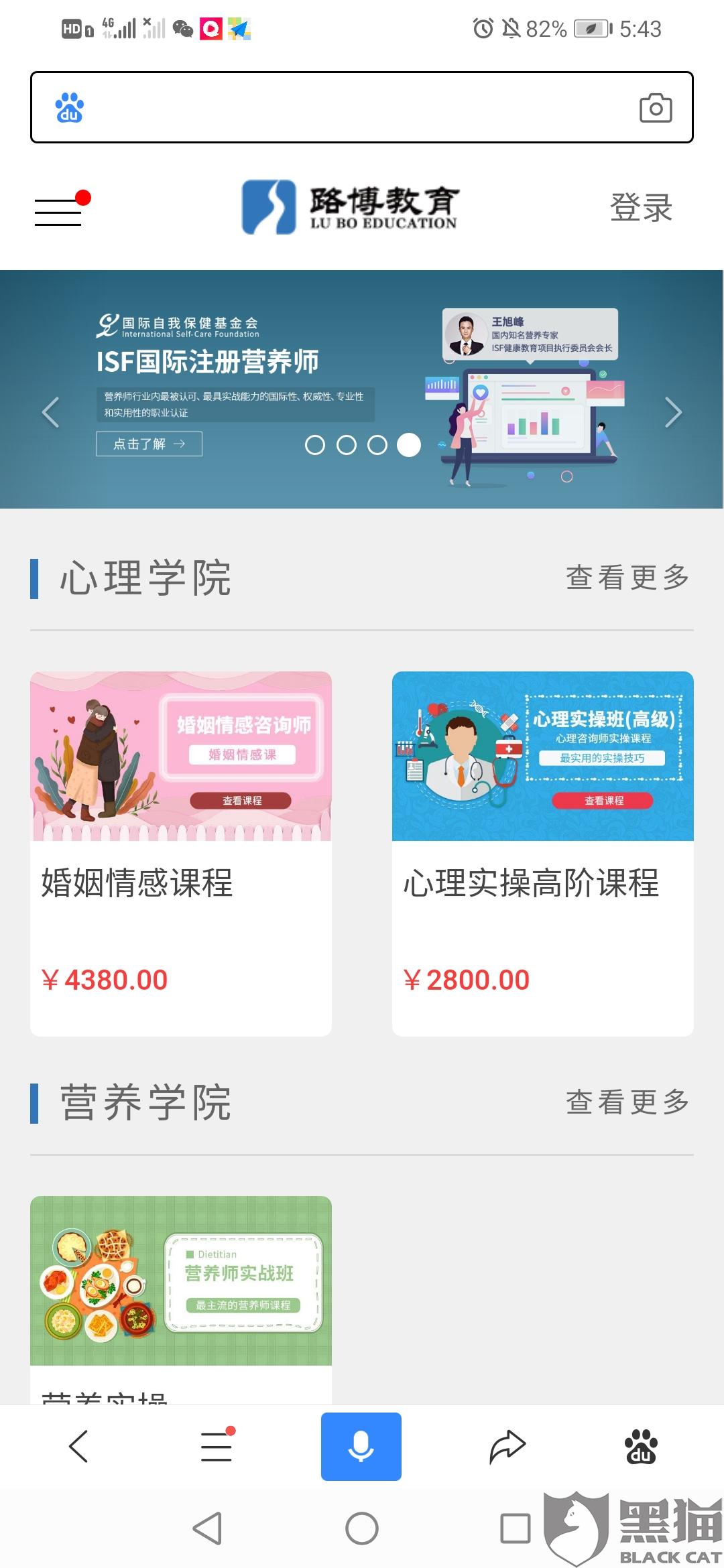This screenshot has height=1568, width=724.
Task: View more in 心理学院 section
Action: point(627,578)
